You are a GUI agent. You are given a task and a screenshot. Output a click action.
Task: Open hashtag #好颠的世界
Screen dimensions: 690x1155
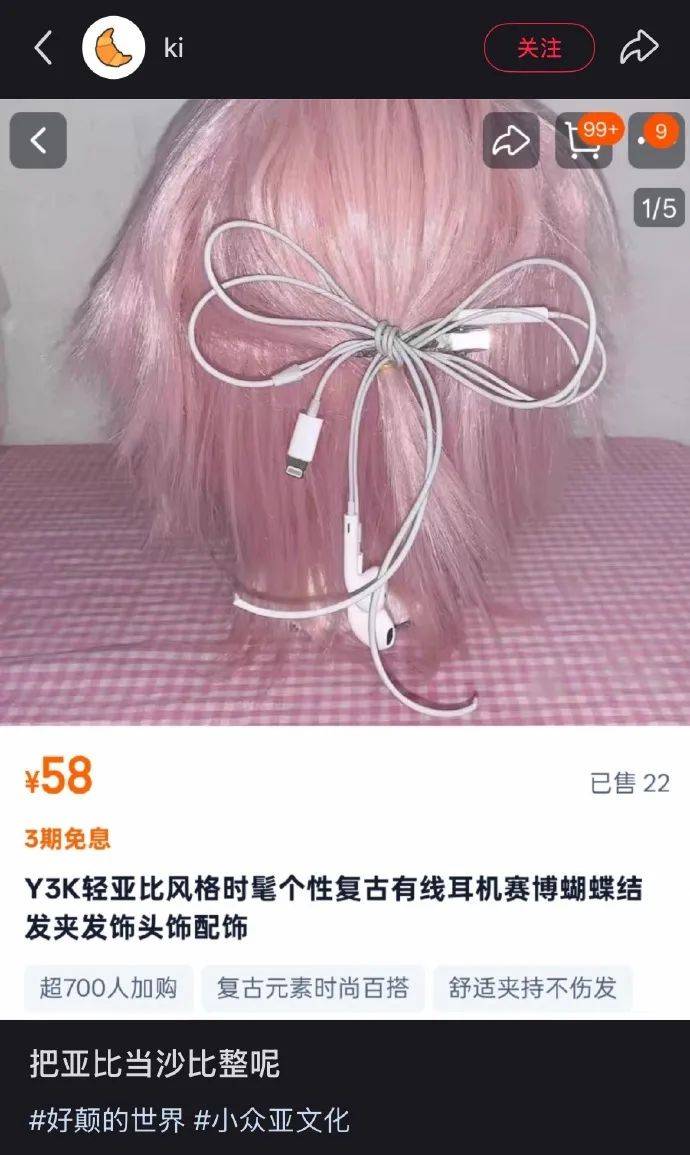pos(107,1119)
